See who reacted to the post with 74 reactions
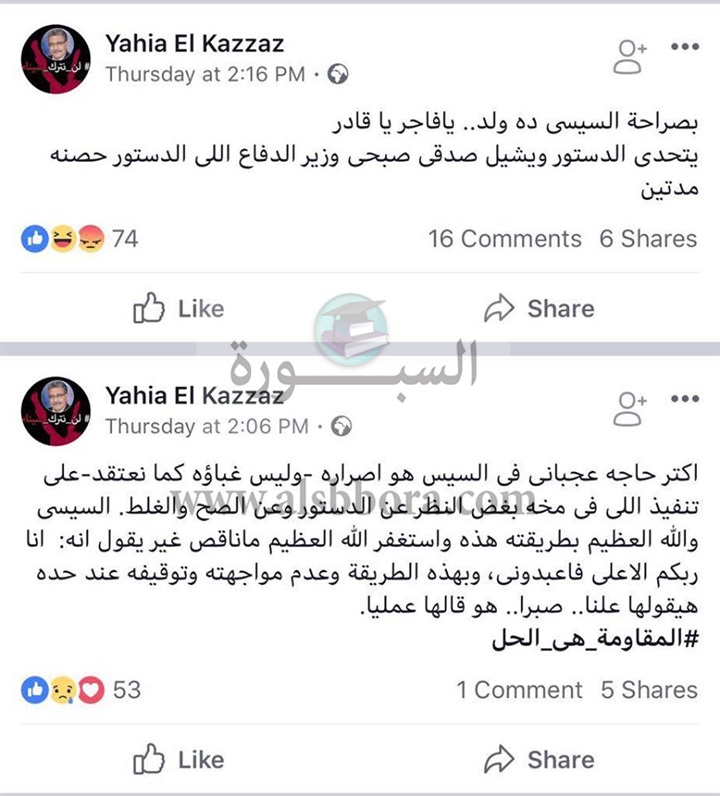This screenshot has width=720, height=796. click(x=80, y=239)
